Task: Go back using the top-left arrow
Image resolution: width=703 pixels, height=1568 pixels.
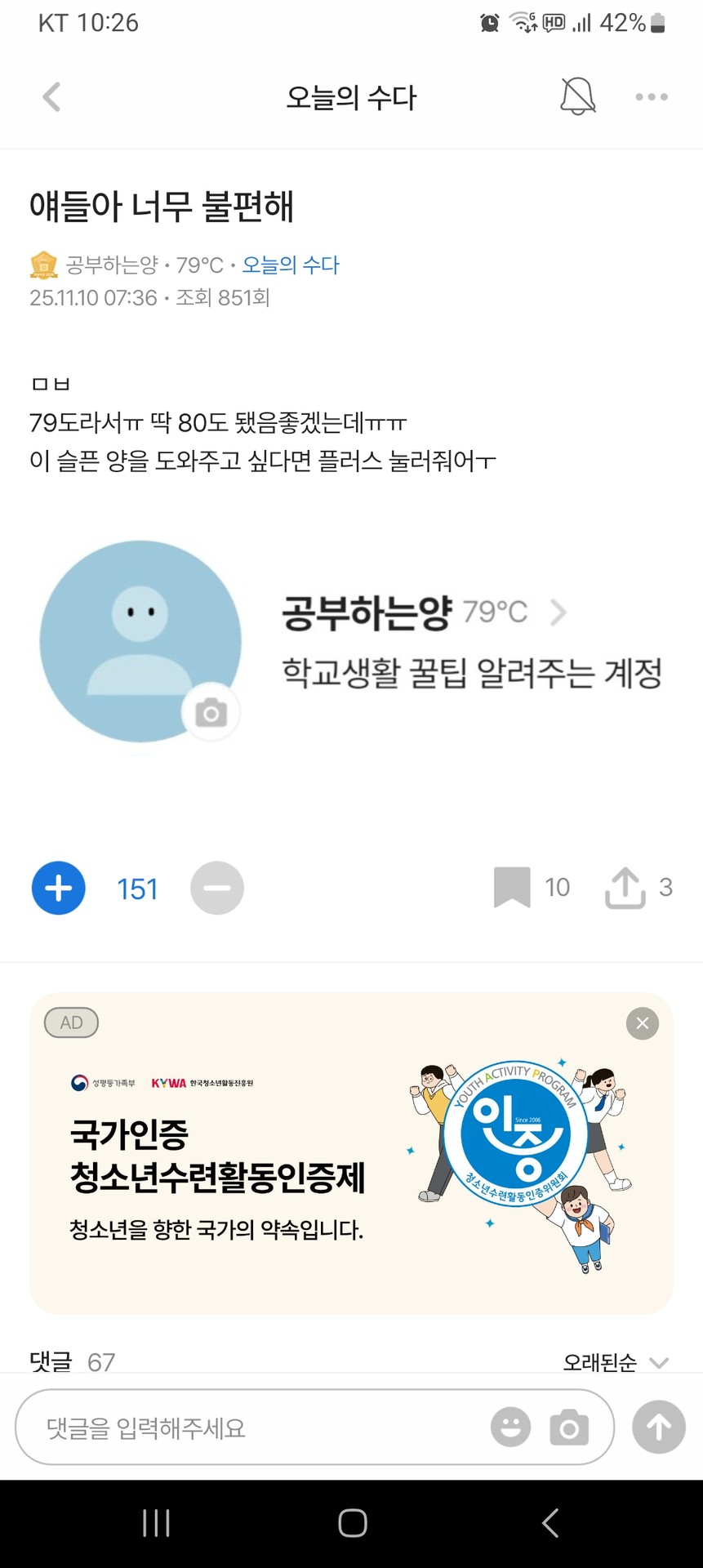Action: pyautogui.click(x=51, y=97)
